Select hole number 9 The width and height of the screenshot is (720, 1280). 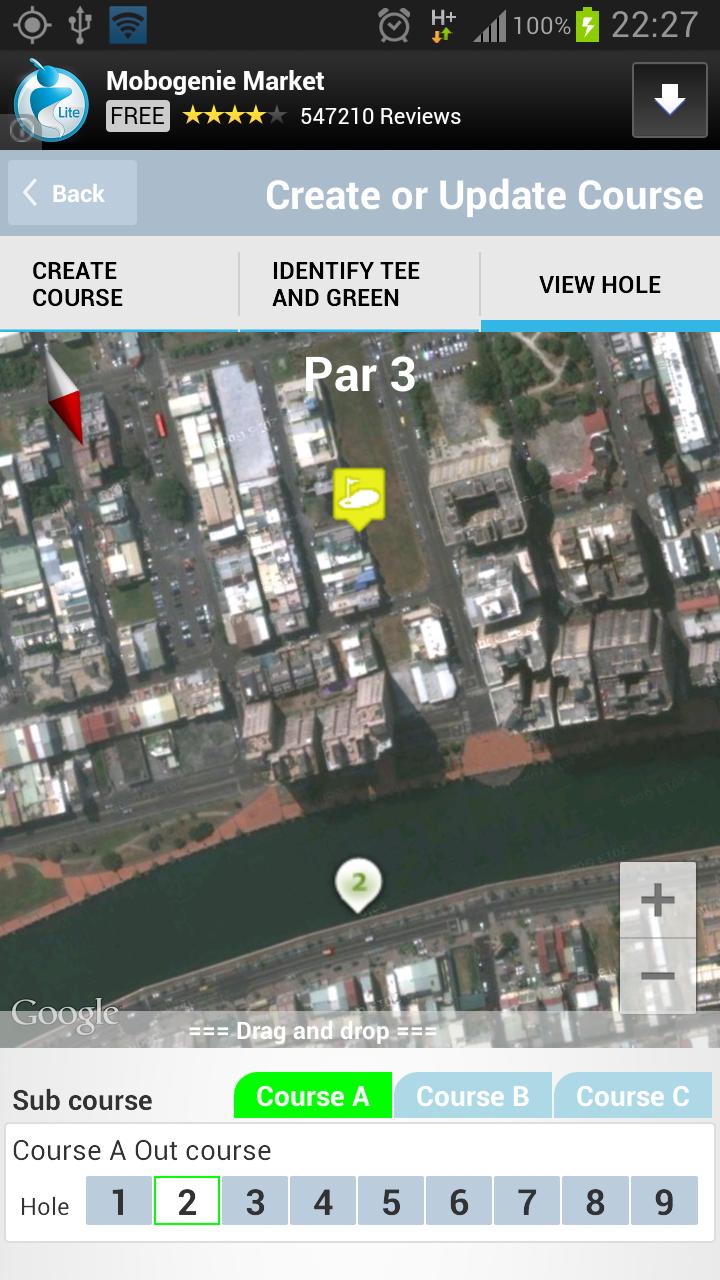[663, 1201]
